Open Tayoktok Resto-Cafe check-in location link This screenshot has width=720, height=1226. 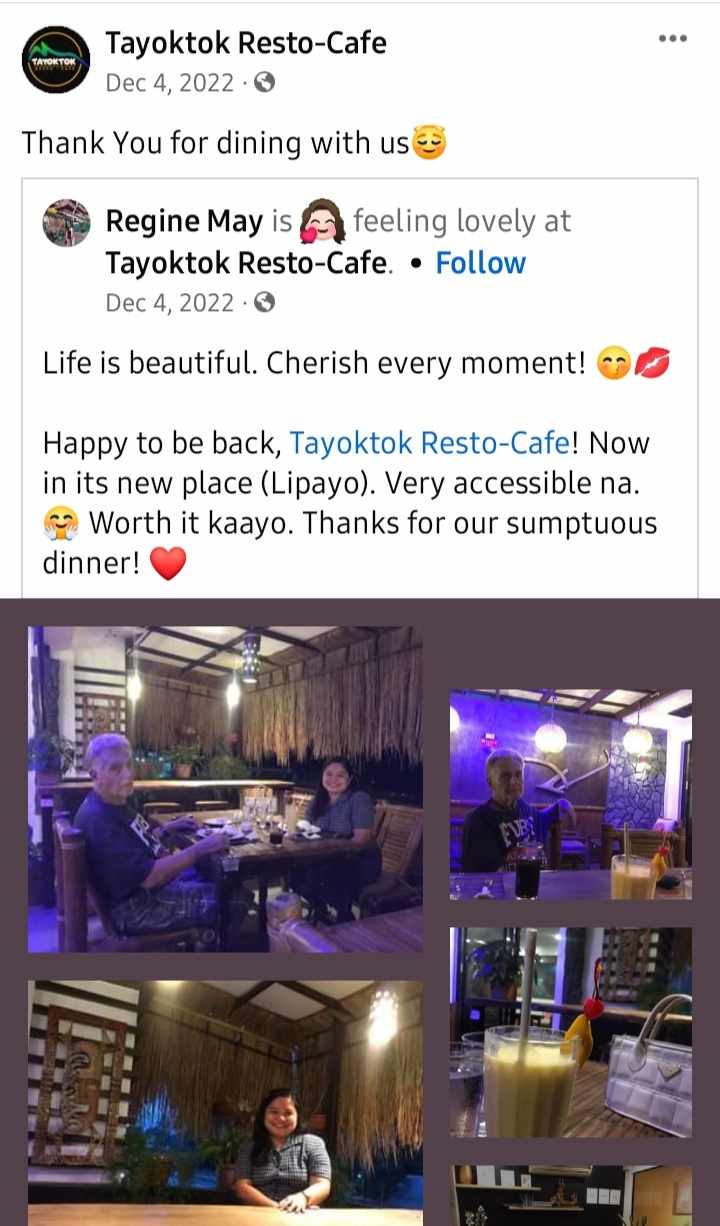pos(246,263)
